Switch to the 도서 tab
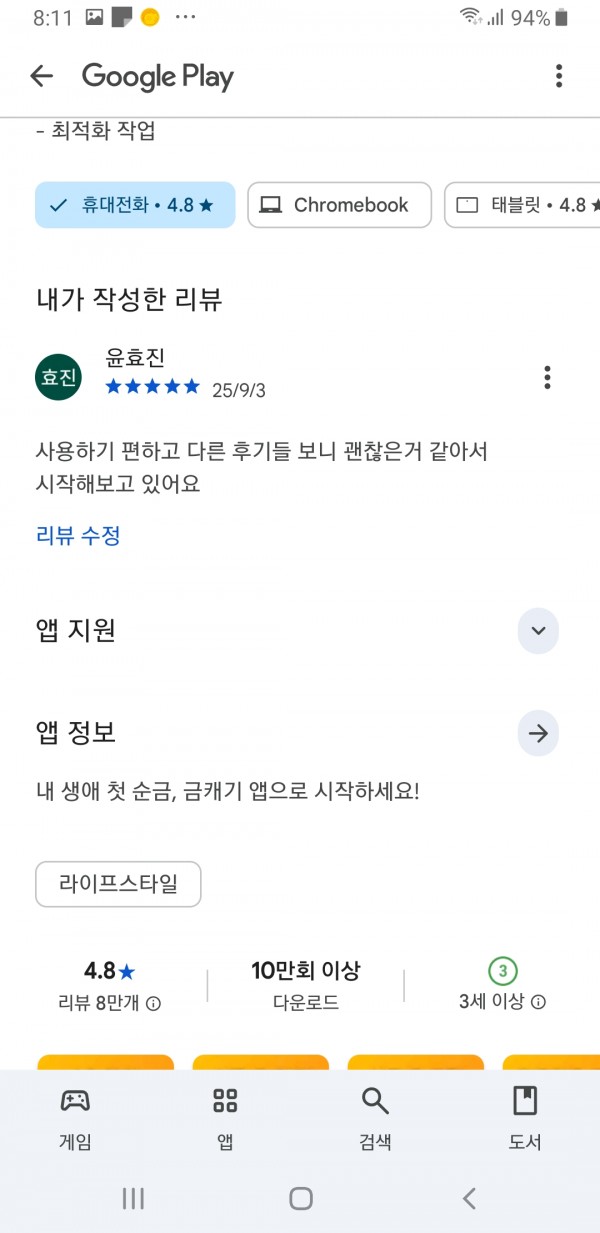 525,1119
